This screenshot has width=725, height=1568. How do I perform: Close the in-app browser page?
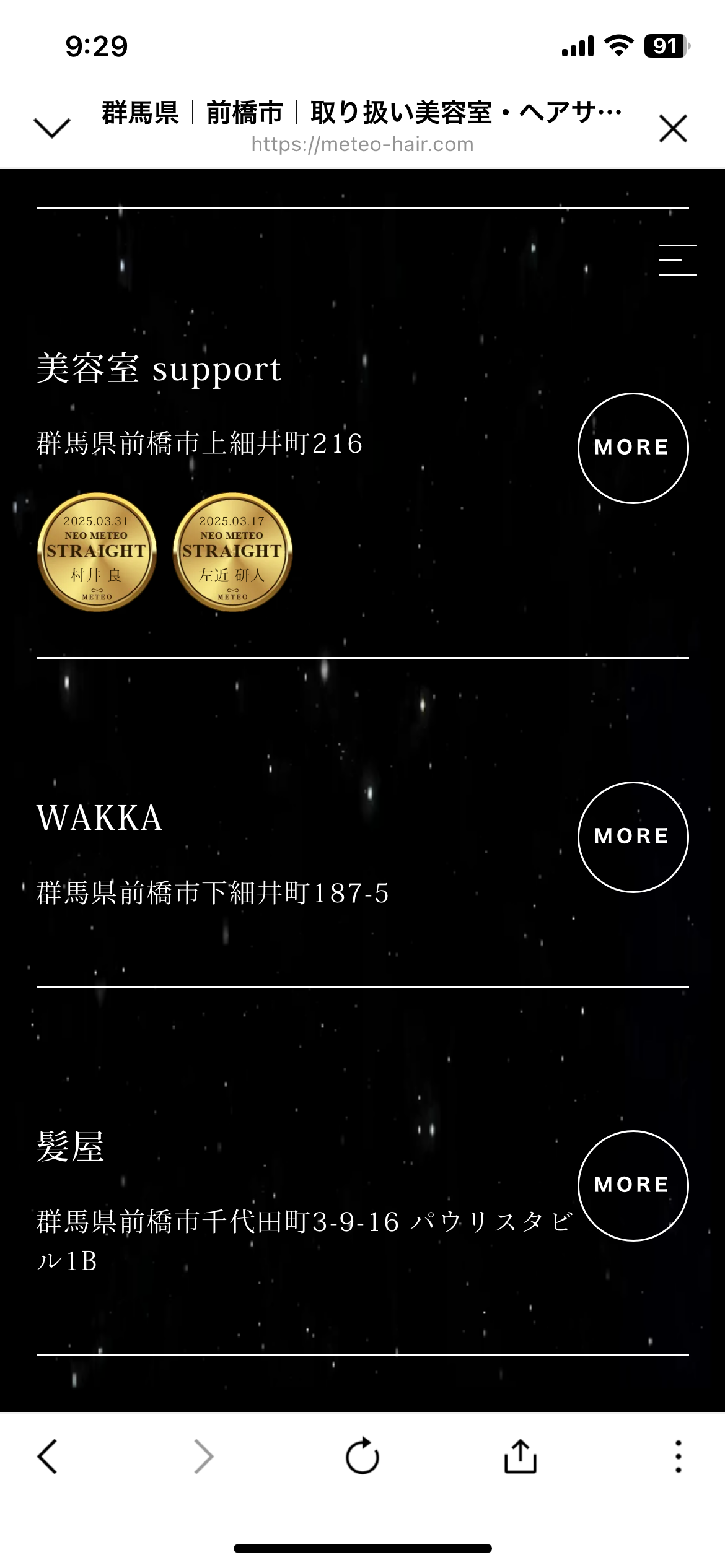(x=673, y=128)
